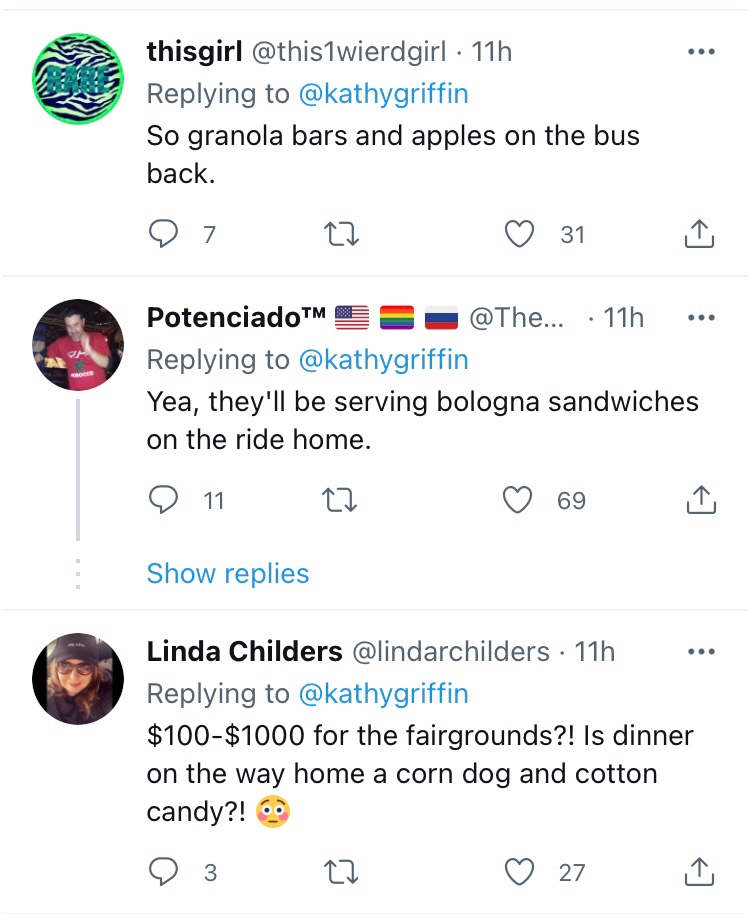Share Potenciado's tweet
The width and height of the screenshot is (750, 914).
point(699,500)
